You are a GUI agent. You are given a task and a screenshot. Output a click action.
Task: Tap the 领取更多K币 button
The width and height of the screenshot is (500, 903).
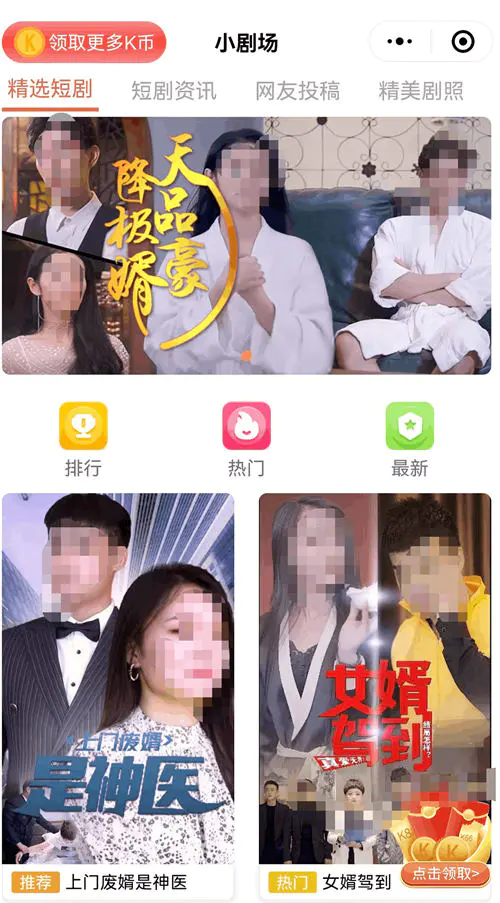84,42
